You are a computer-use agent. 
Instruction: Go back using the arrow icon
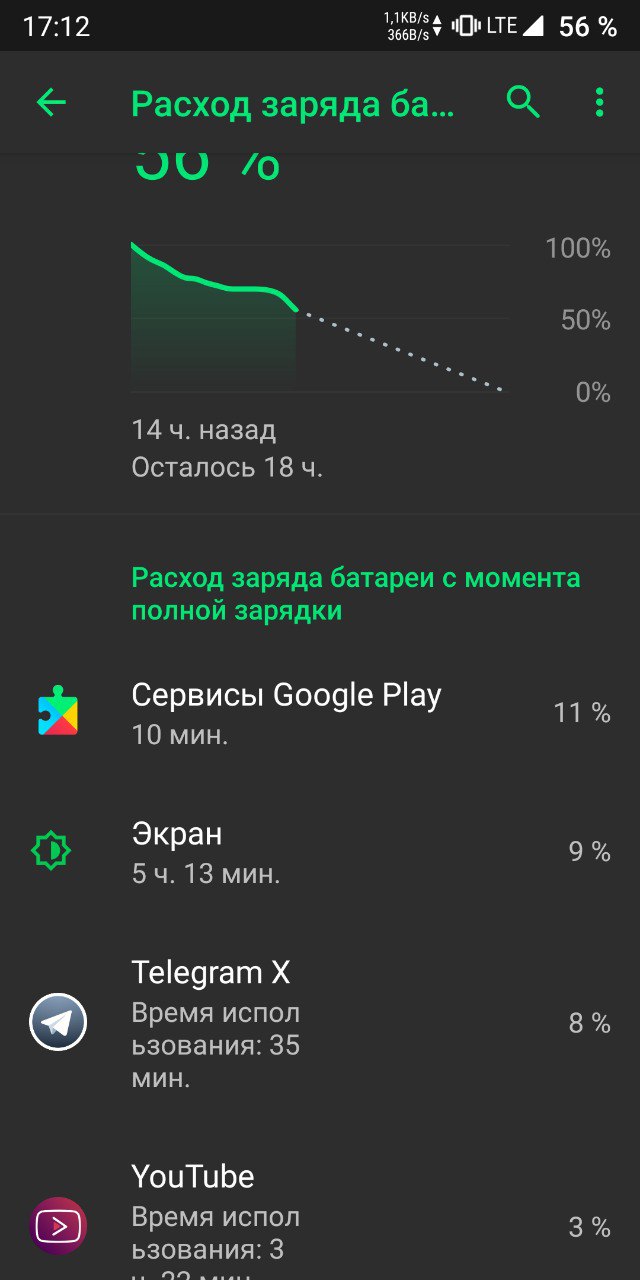point(51,102)
